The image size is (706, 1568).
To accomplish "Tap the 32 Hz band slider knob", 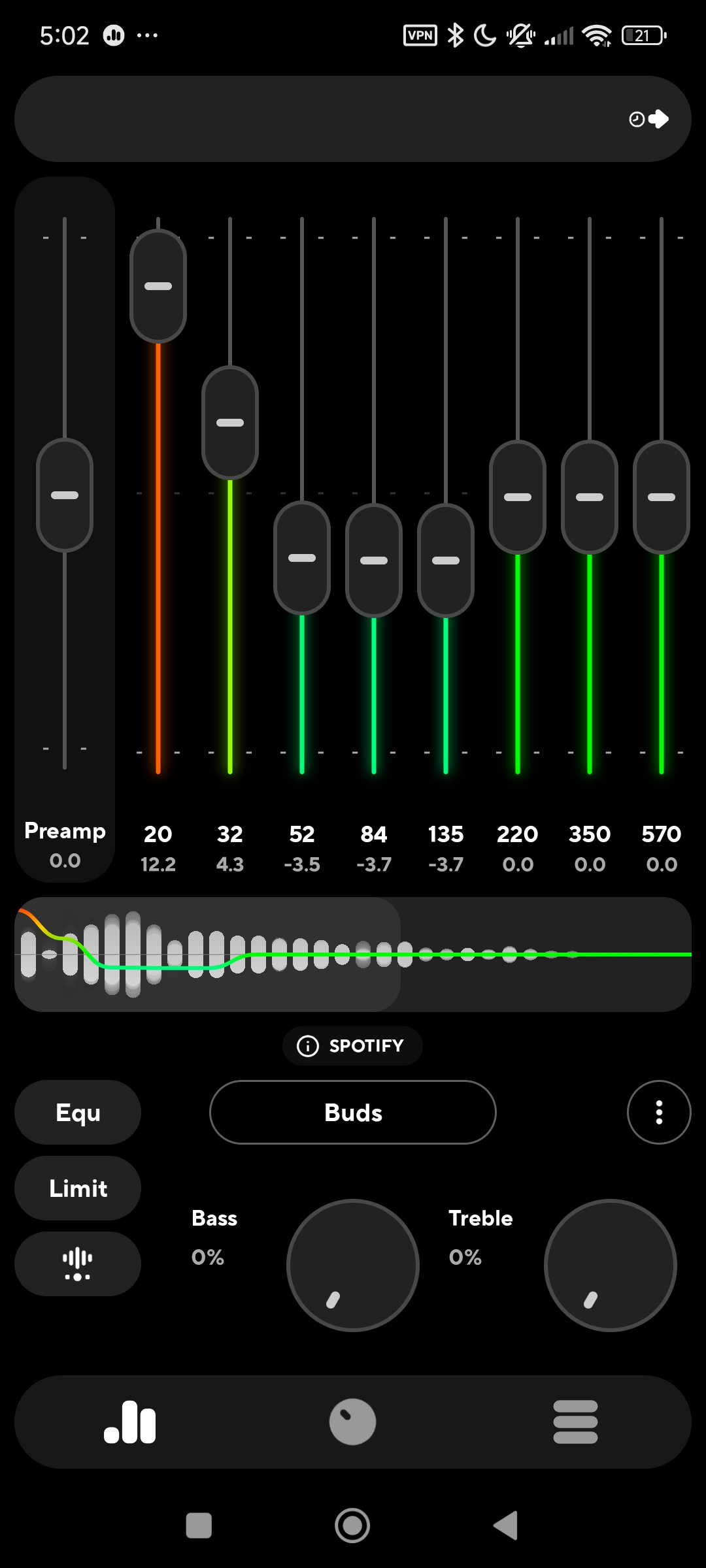I will click(x=230, y=423).
